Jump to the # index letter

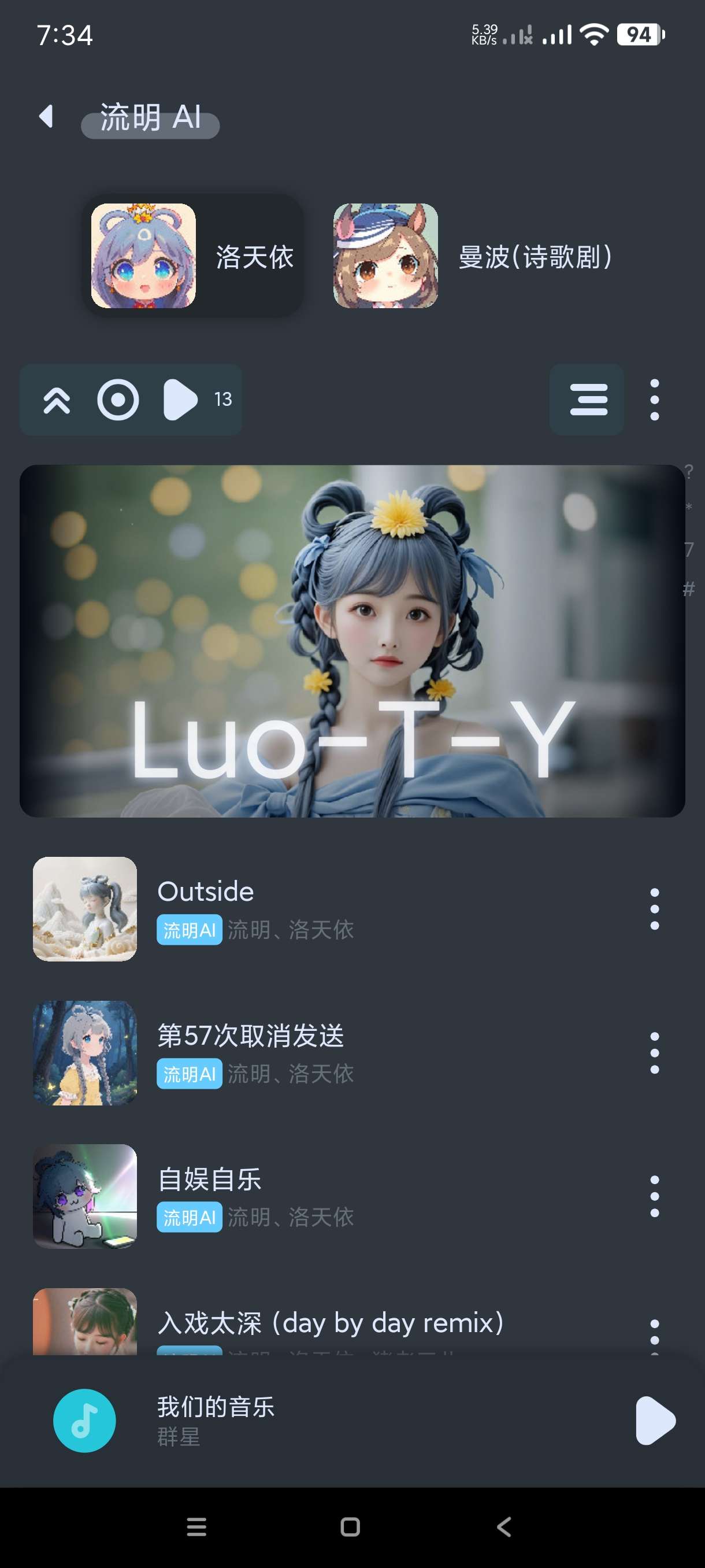point(689,589)
